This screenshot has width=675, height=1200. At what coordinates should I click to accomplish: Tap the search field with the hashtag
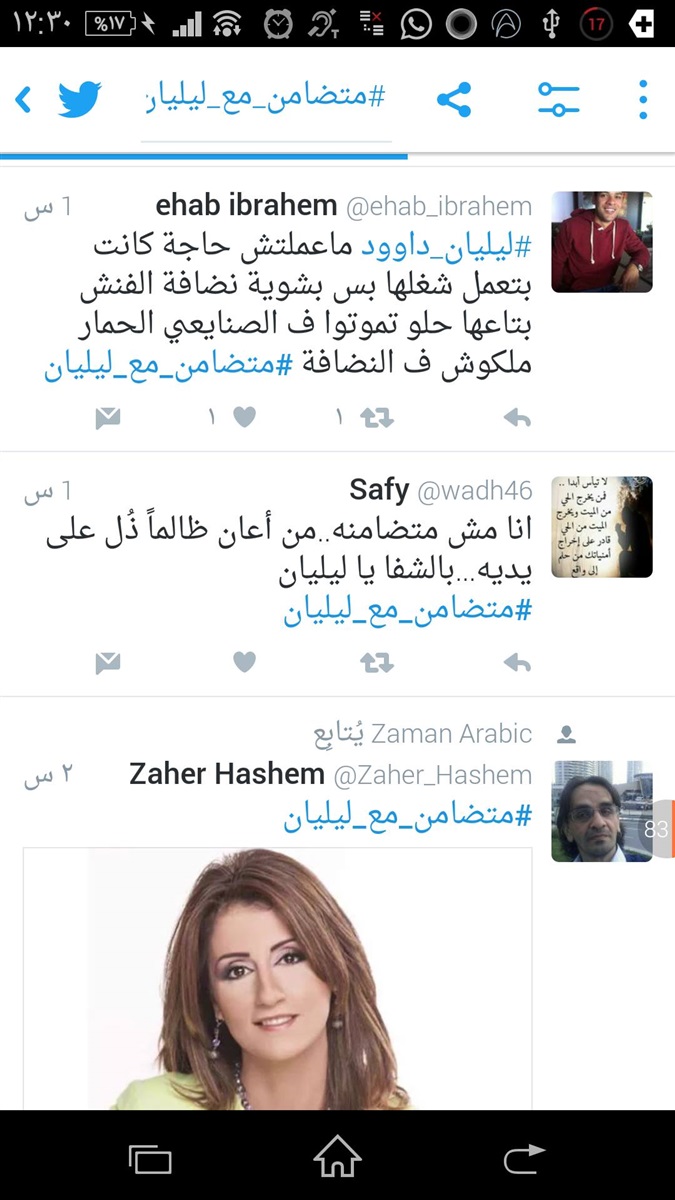(x=270, y=99)
